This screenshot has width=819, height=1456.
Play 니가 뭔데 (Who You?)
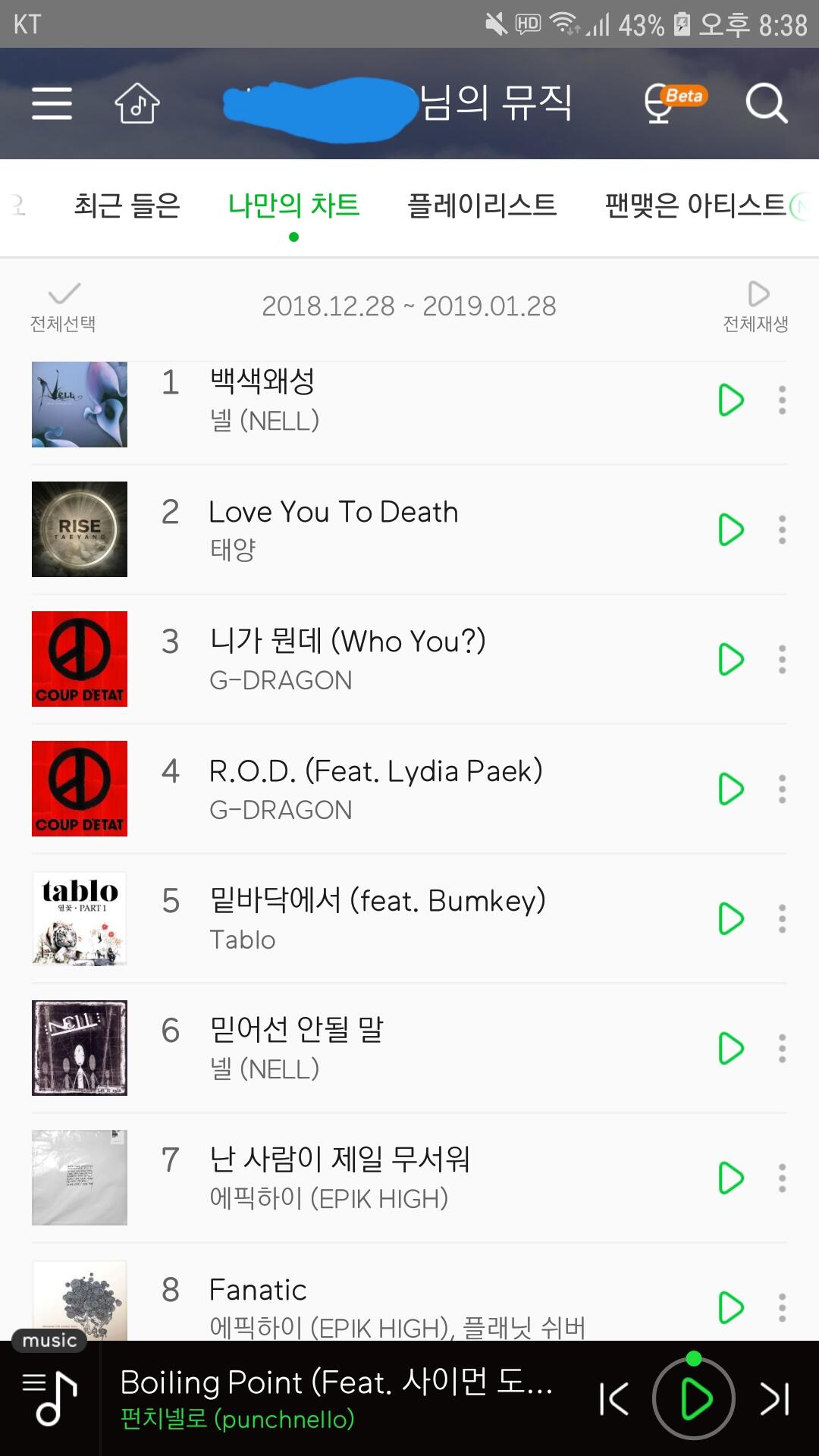(x=730, y=660)
